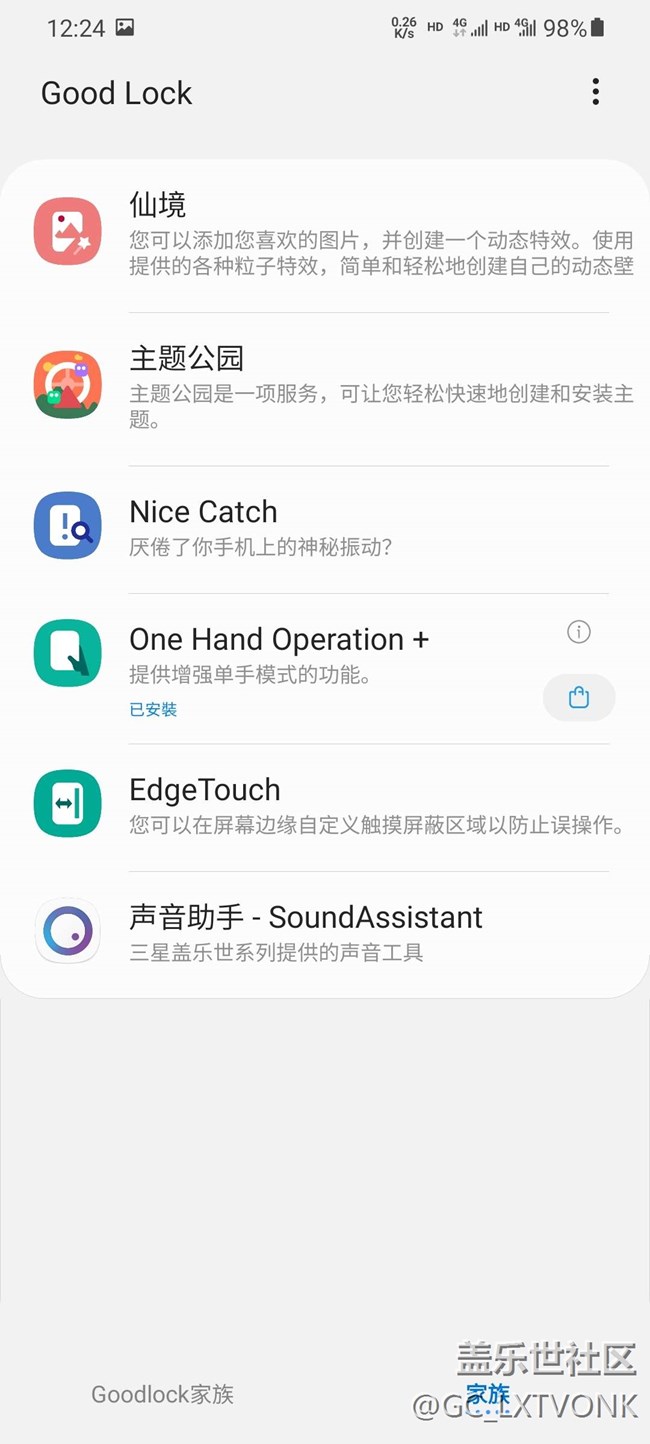Switch to the 家族 tab
This screenshot has width=650, height=1444.
[488, 1394]
